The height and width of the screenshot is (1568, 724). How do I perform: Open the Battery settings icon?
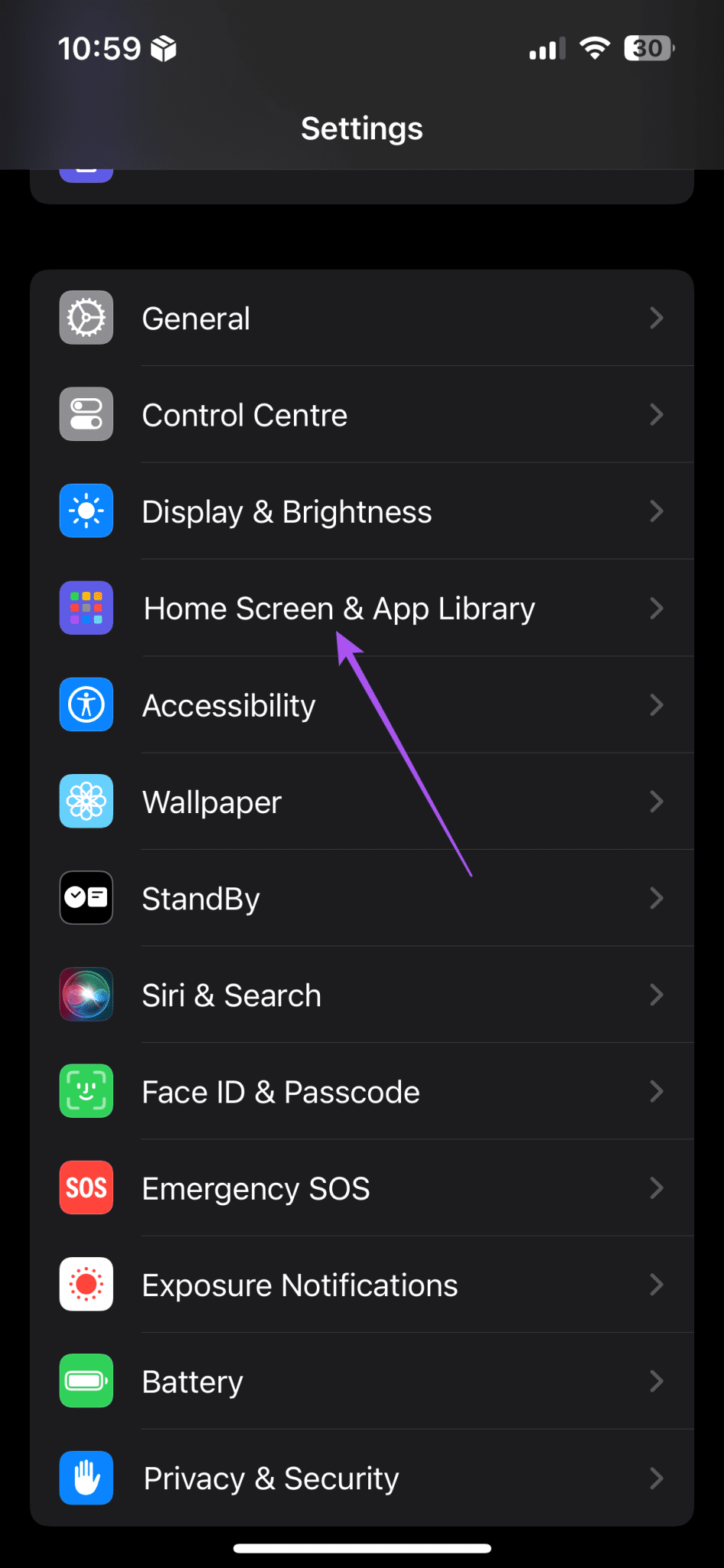tap(86, 1380)
